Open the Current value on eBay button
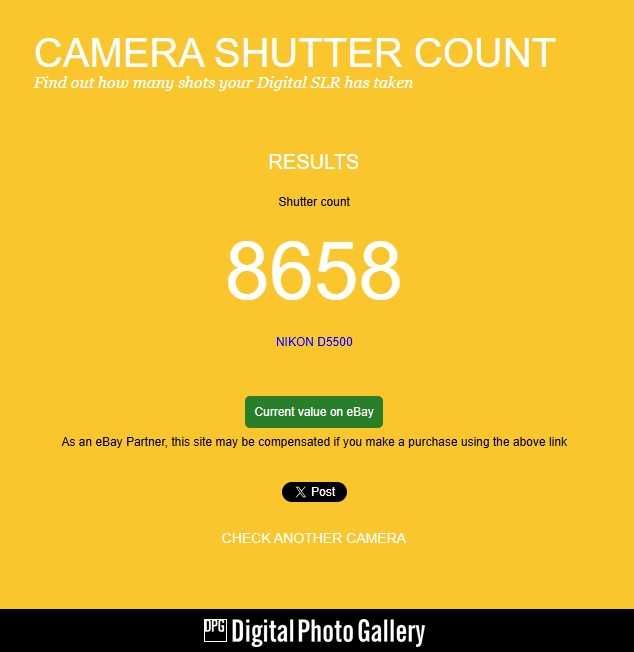This screenshot has width=634, height=652. [313, 412]
